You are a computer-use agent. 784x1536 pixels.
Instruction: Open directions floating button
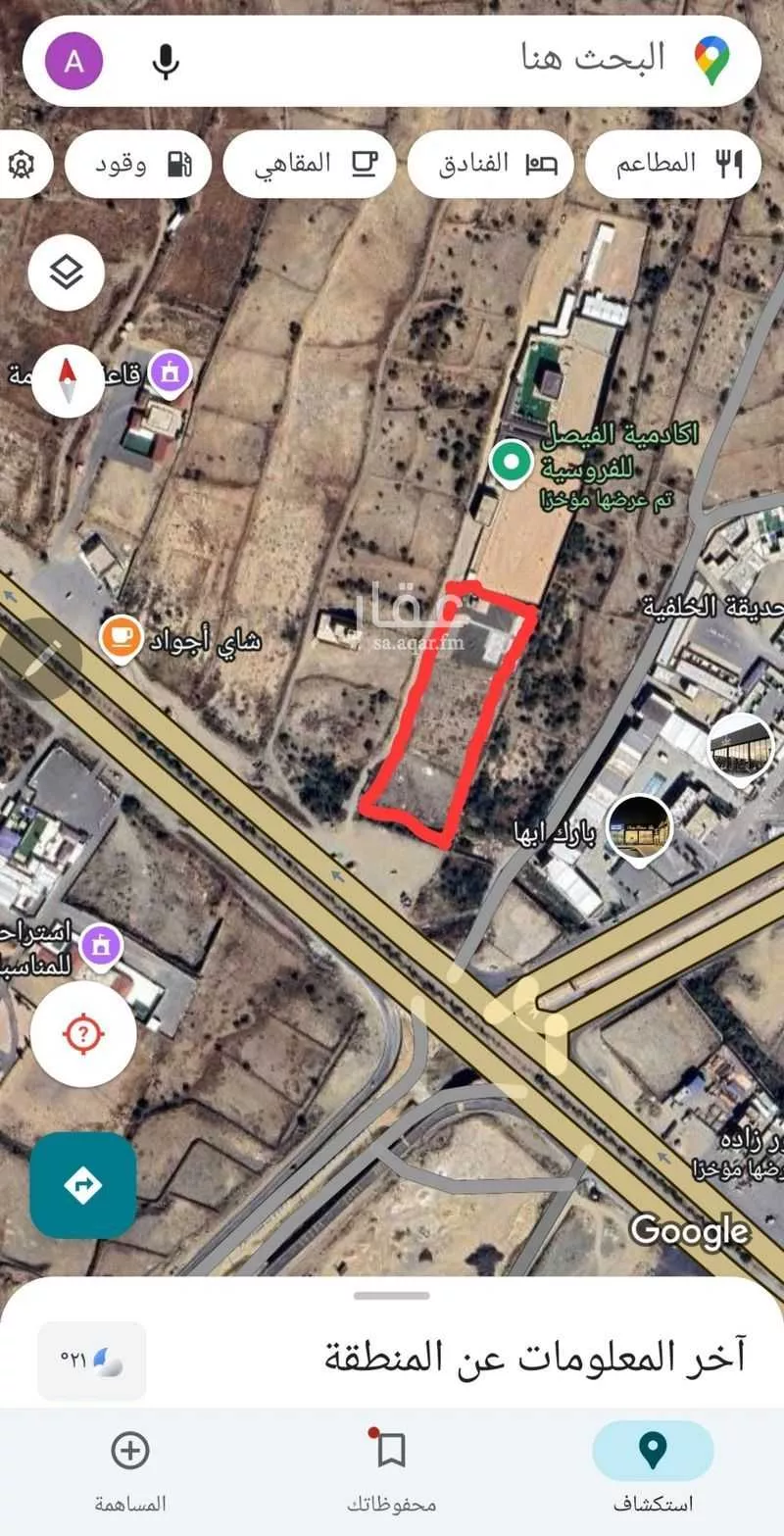pos(83,1185)
